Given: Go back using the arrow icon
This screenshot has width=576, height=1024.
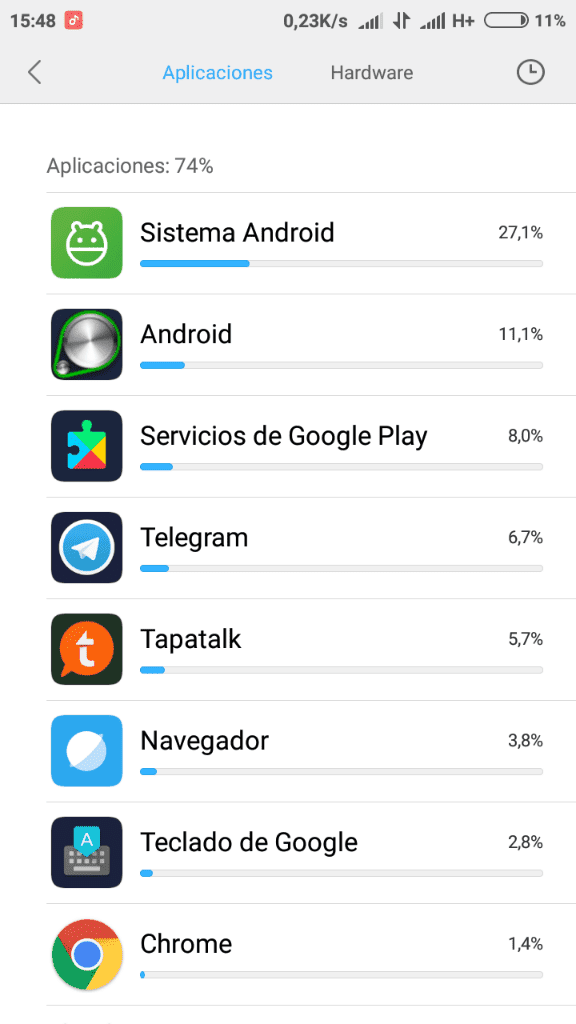Looking at the screenshot, I should 35,72.
